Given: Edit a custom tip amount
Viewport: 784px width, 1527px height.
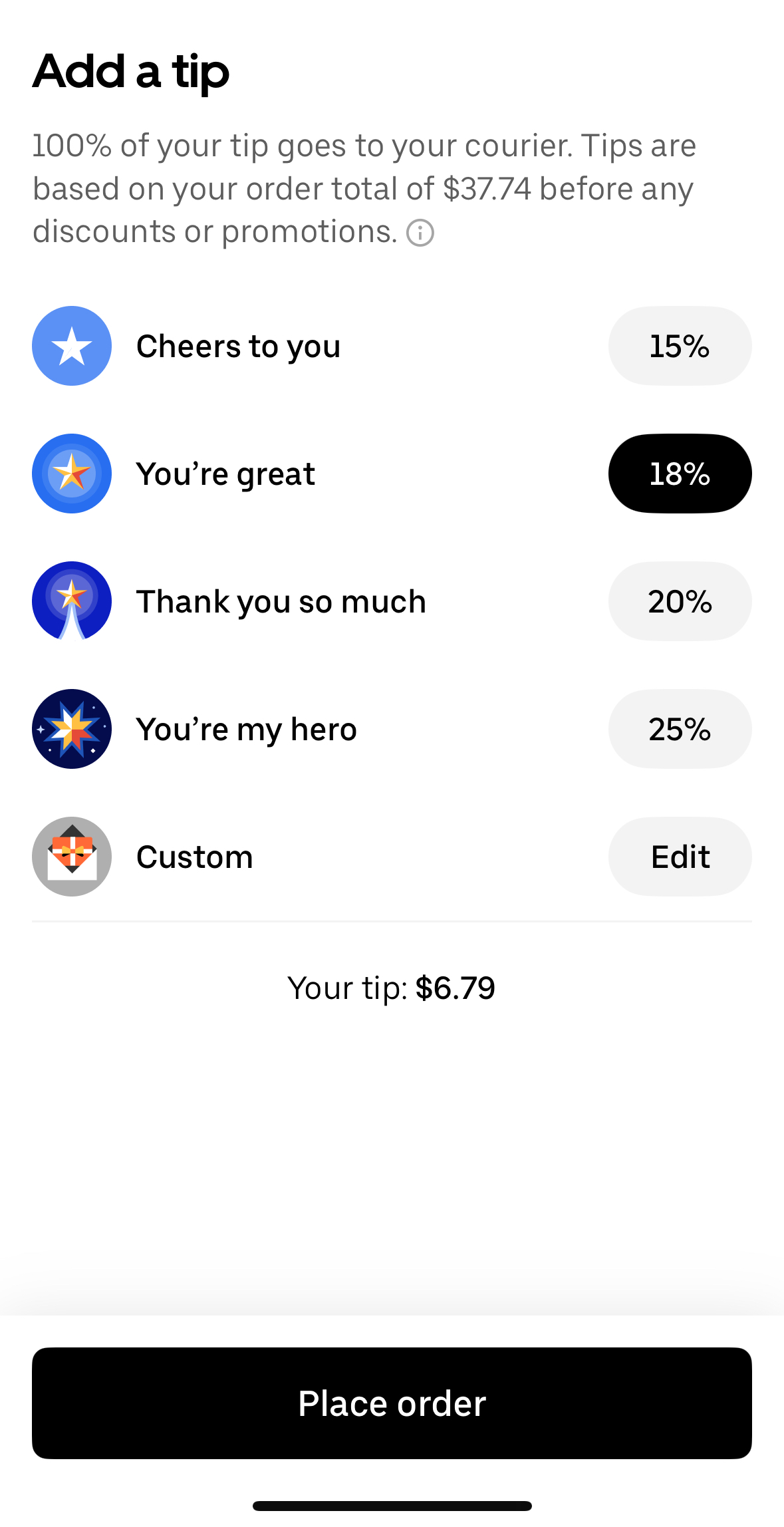Looking at the screenshot, I should (680, 857).
